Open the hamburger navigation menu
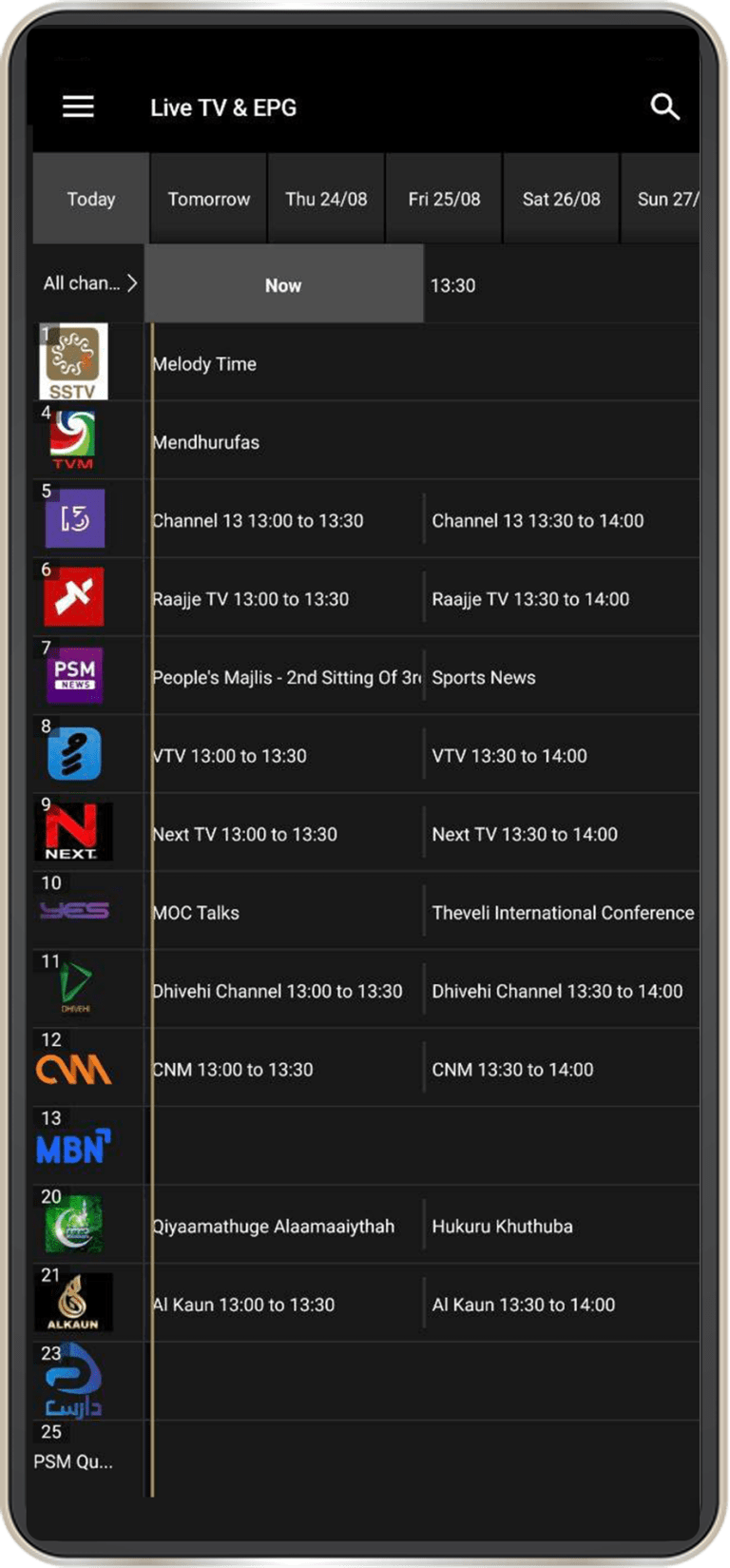The width and height of the screenshot is (730, 1568). pyautogui.click(x=78, y=107)
